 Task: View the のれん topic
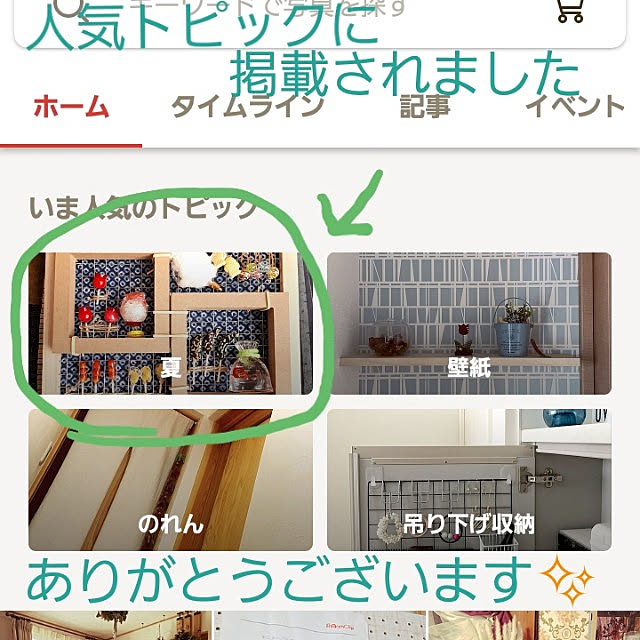(x=170, y=480)
